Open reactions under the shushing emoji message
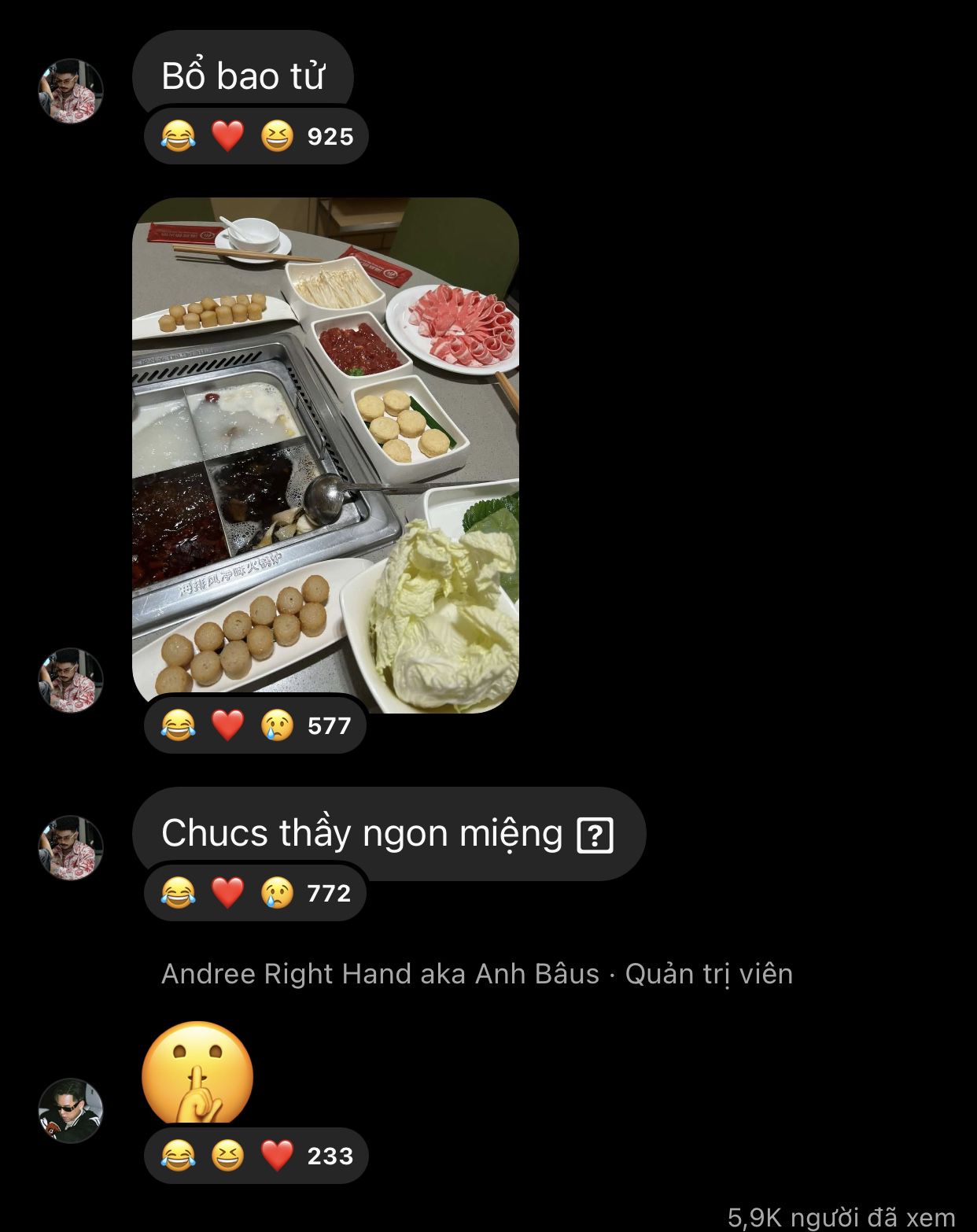Viewport: 977px width, 1232px height. tap(256, 1156)
